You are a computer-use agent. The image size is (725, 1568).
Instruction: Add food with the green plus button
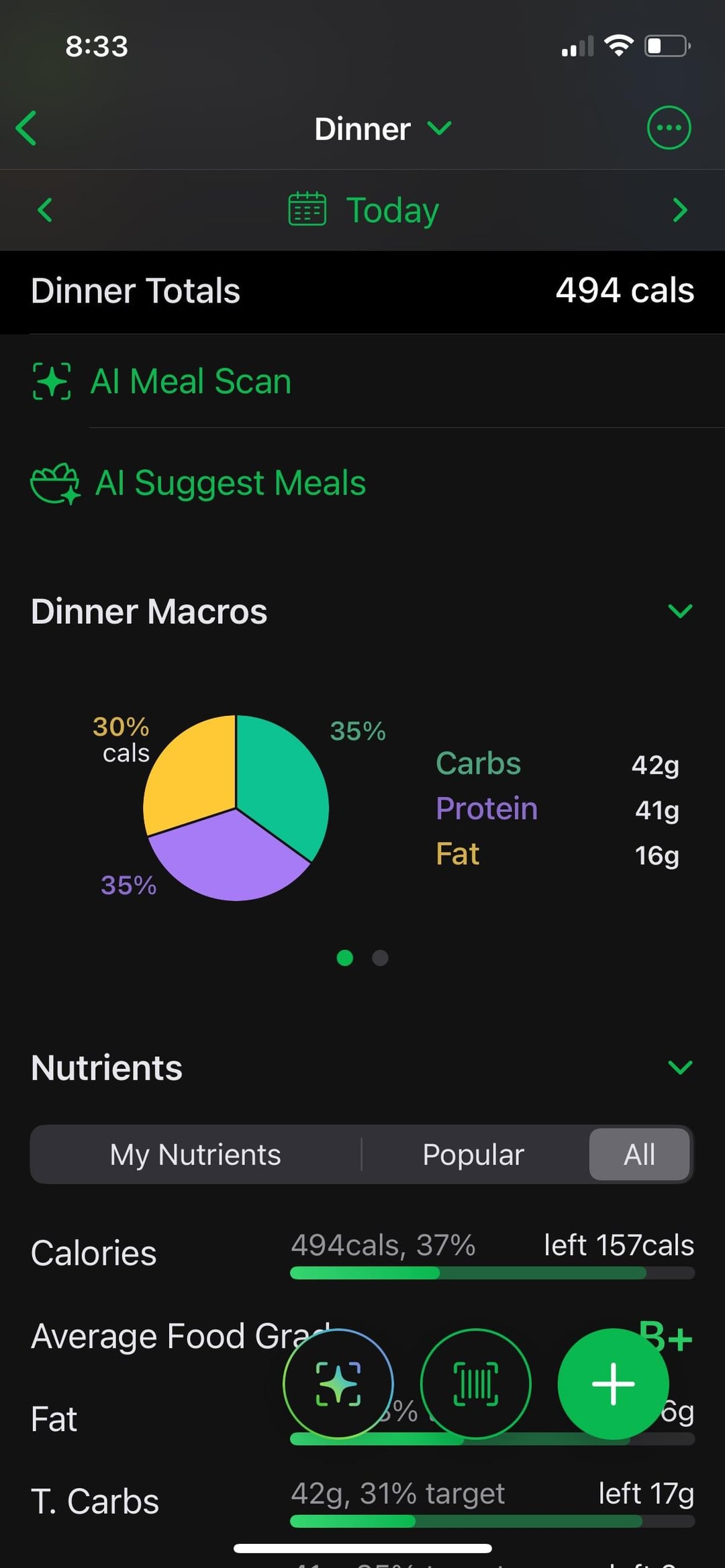(612, 1383)
